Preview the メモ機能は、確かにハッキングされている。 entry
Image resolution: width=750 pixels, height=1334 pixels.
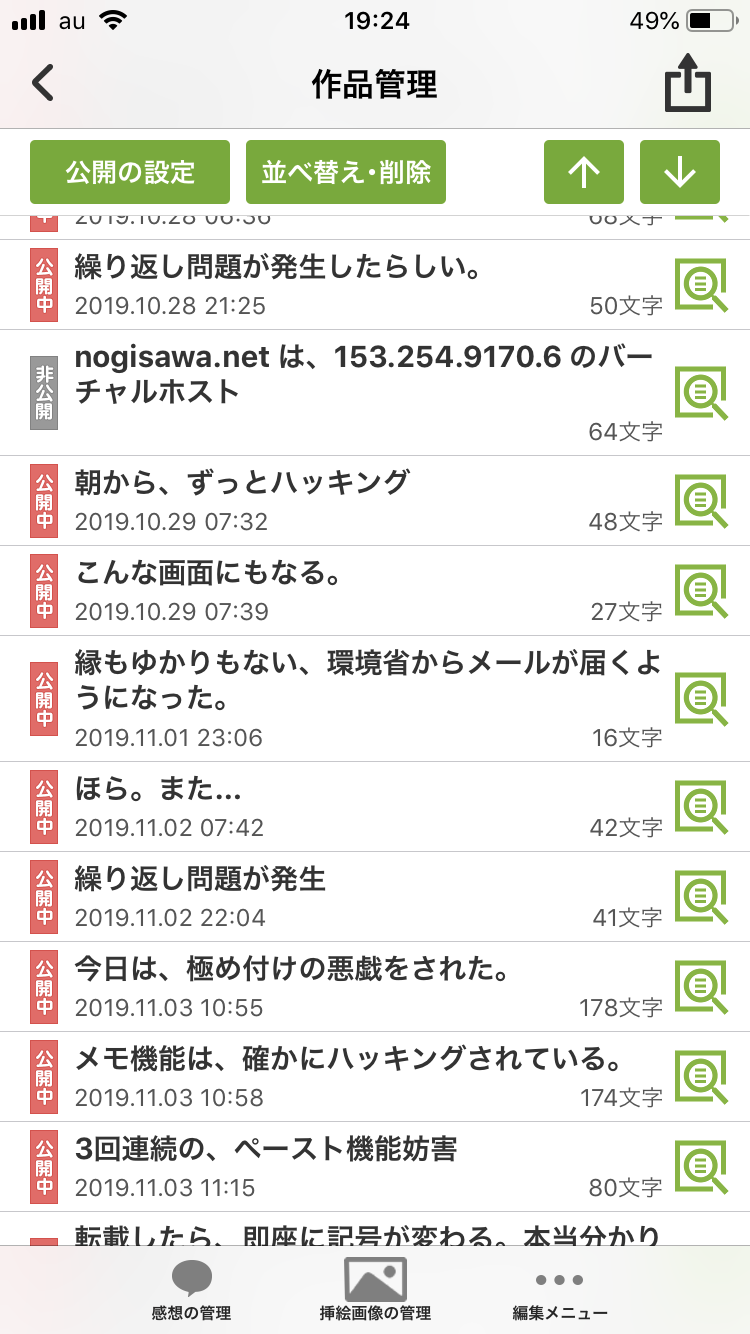coord(700,1076)
